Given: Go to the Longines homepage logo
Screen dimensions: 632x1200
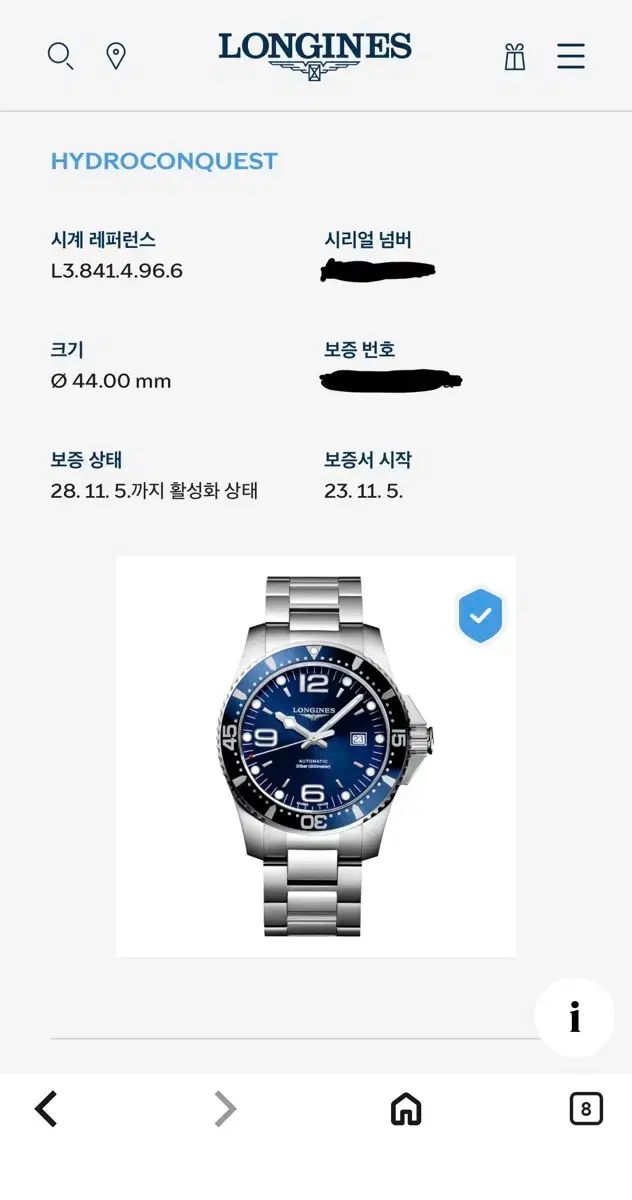Looking at the screenshot, I should click(x=315, y=55).
